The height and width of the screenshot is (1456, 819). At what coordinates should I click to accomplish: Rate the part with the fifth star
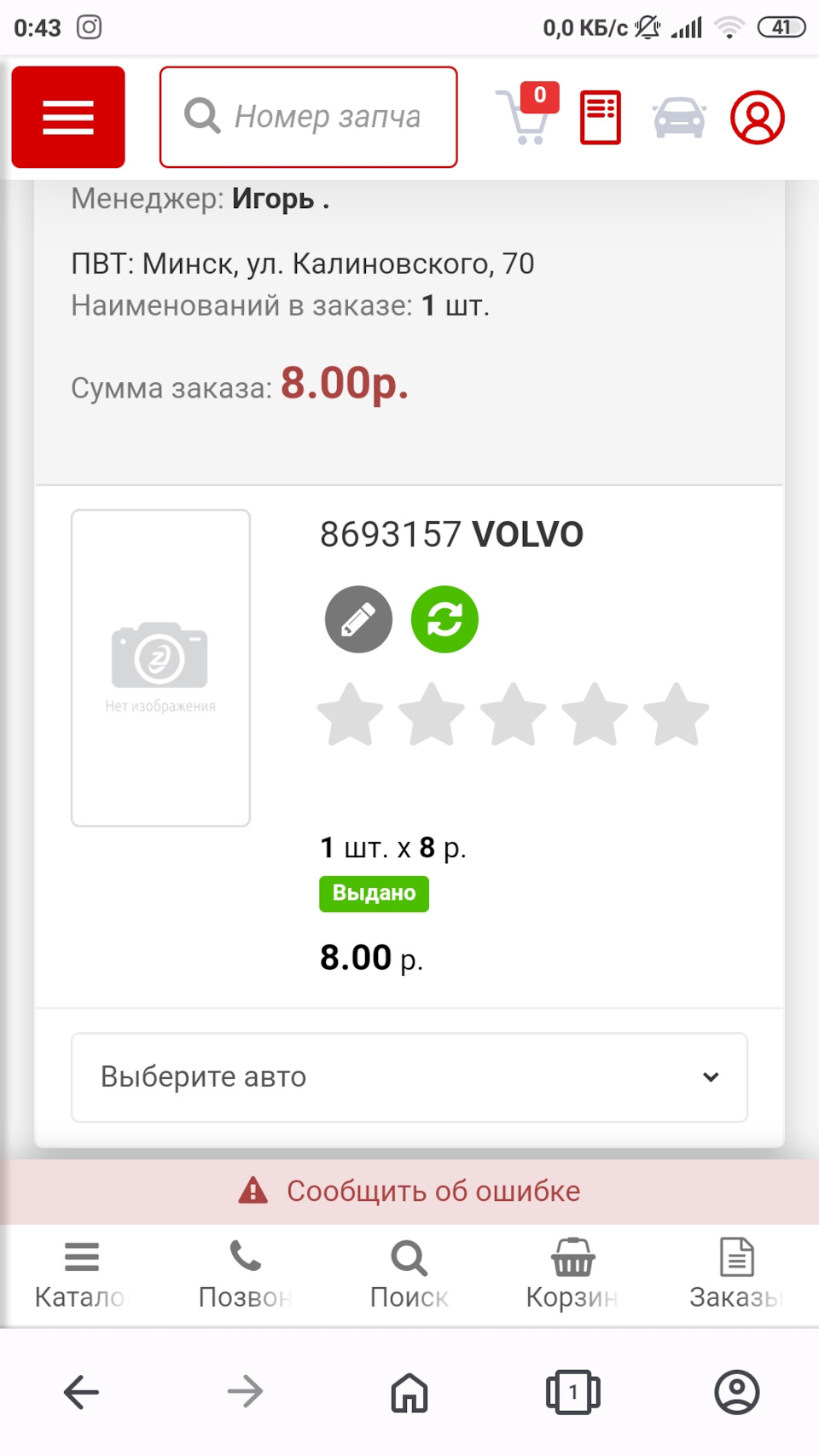click(x=677, y=715)
